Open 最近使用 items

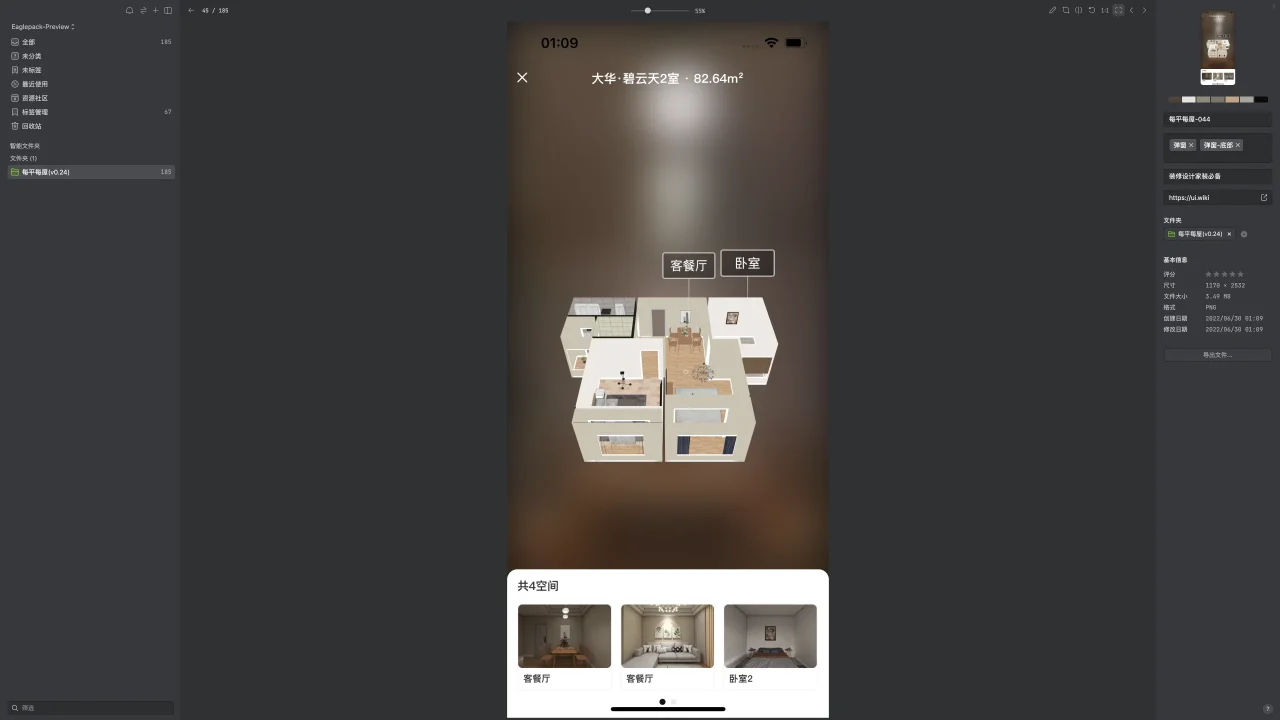tap(34, 84)
